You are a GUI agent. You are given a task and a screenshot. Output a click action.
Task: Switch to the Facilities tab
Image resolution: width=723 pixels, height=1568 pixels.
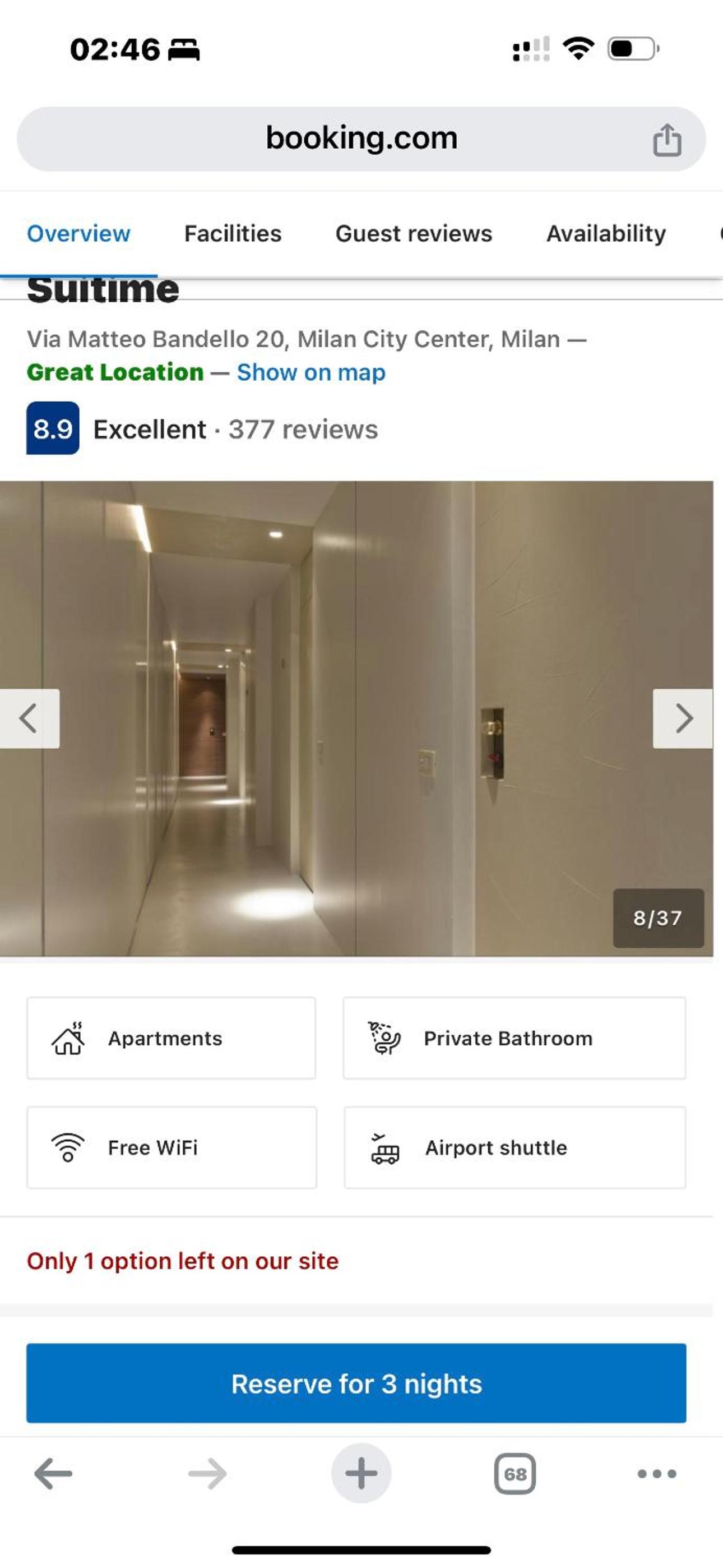(x=233, y=234)
